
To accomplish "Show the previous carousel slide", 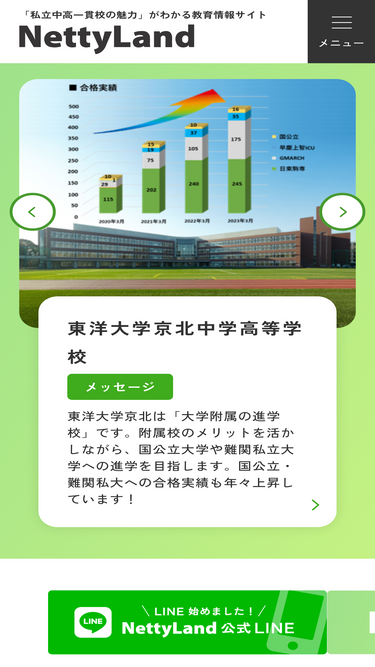I will (33, 212).
